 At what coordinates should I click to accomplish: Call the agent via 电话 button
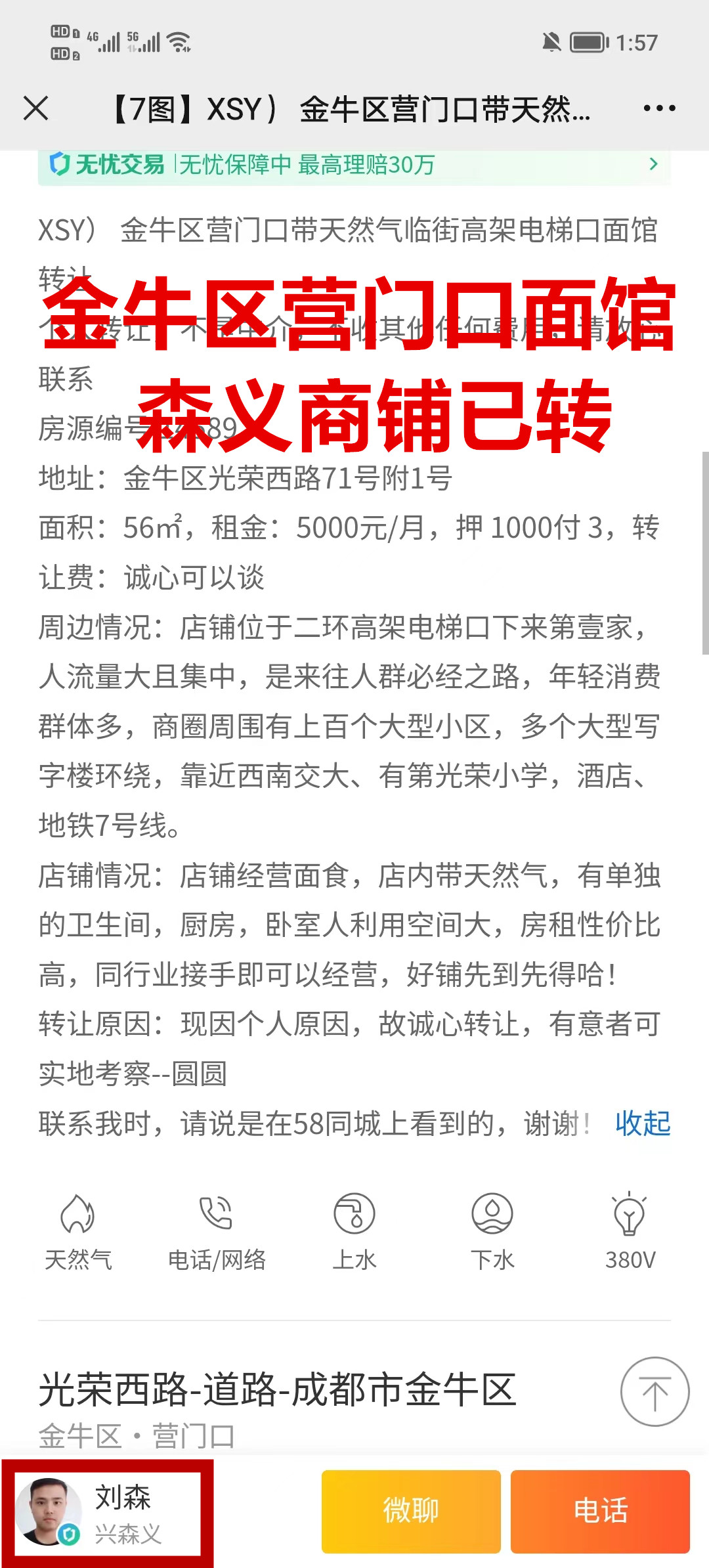point(600,1511)
